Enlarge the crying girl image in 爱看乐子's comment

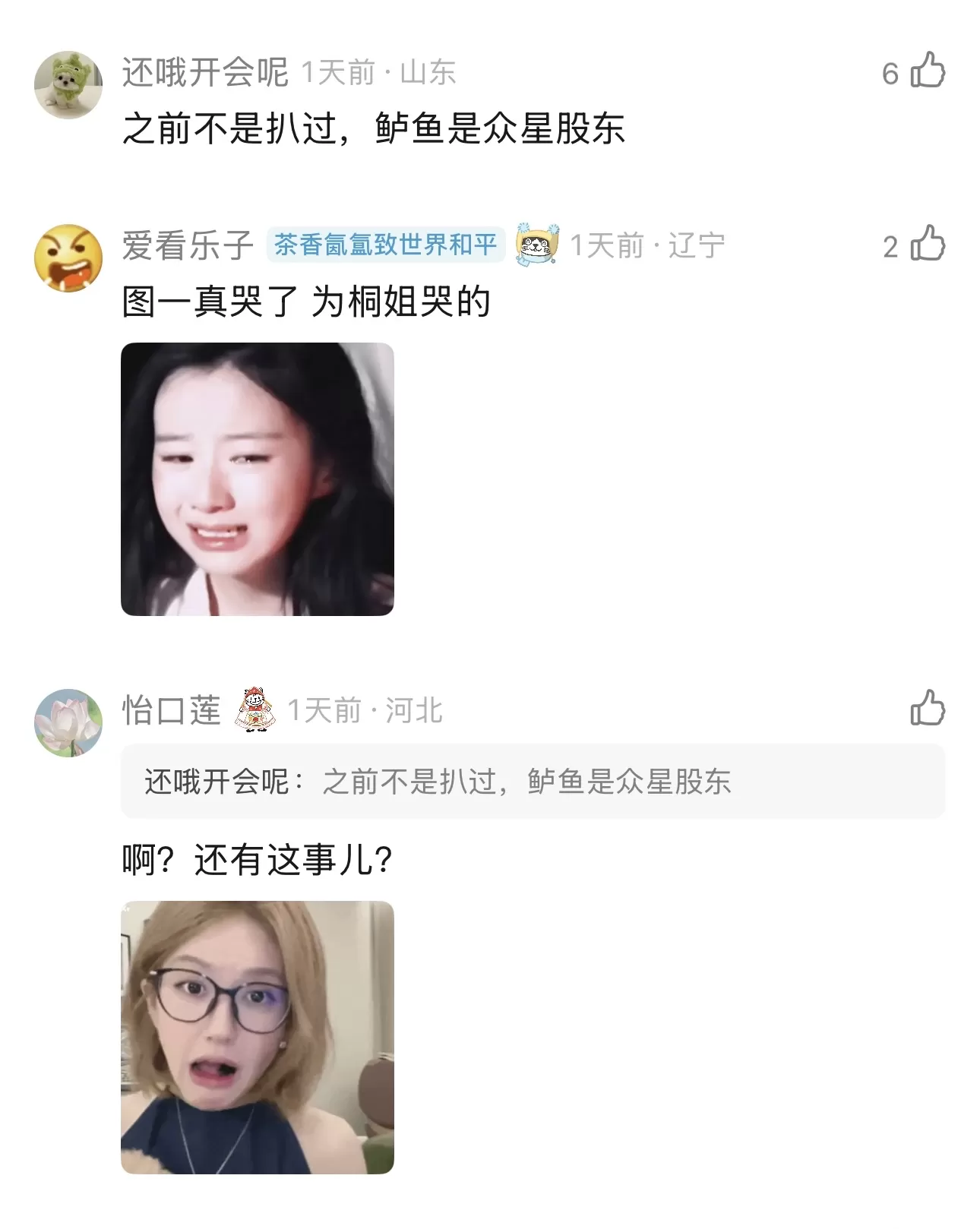point(257,479)
